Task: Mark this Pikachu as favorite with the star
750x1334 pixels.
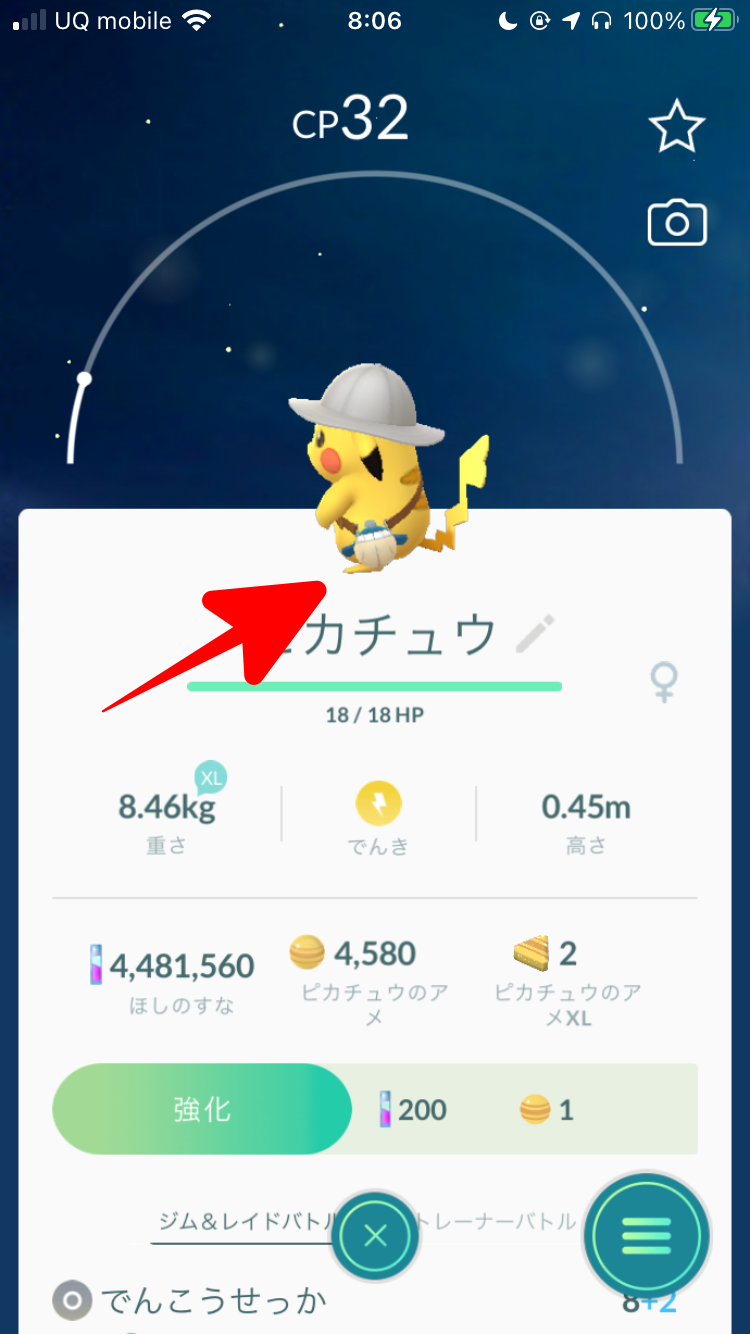Action: click(677, 127)
